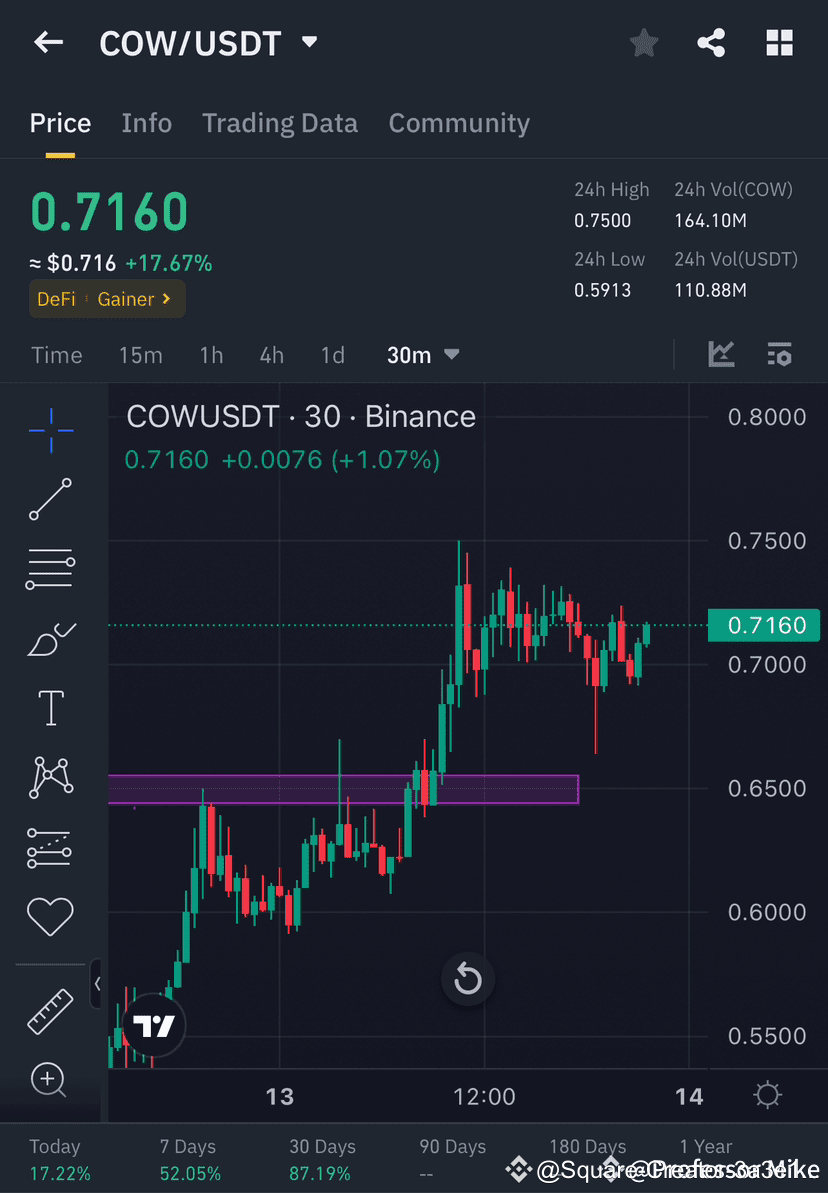Toggle COW/USDT as a favorite
The image size is (828, 1193).
click(x=643, y=42)
